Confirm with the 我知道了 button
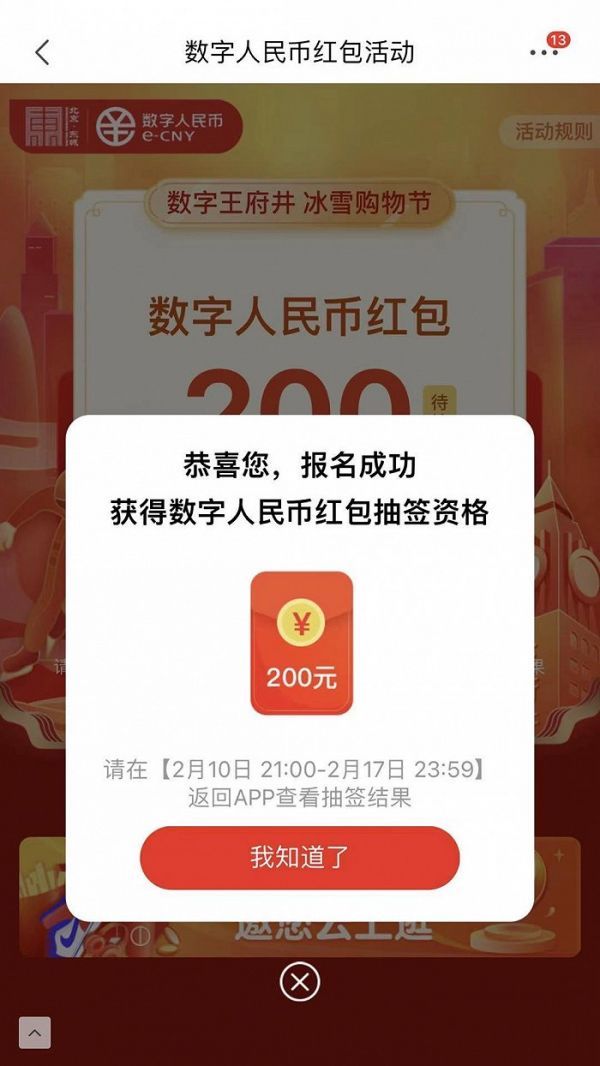This screenshot has height=1066, width=600. [300, 857]
